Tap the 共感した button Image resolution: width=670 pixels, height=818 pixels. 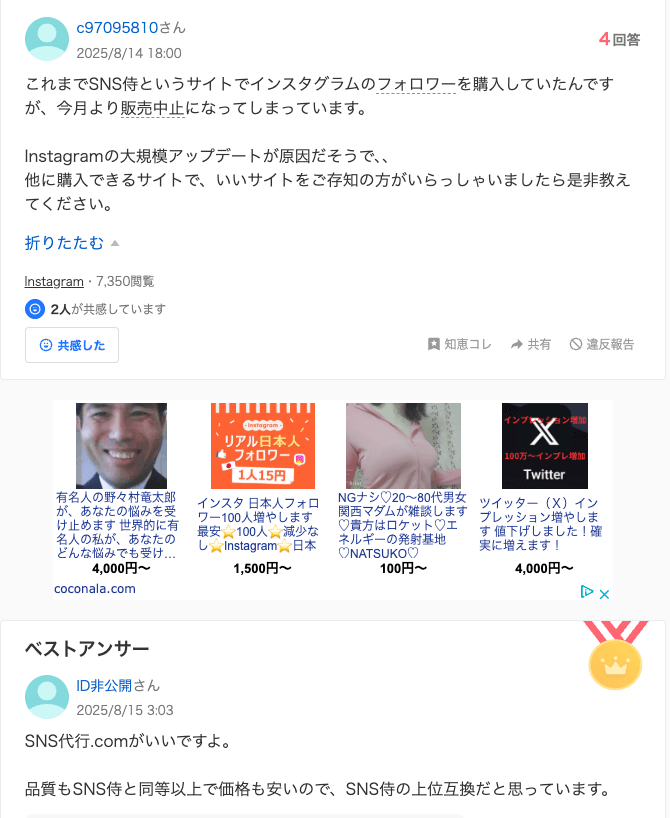(72, 345)
